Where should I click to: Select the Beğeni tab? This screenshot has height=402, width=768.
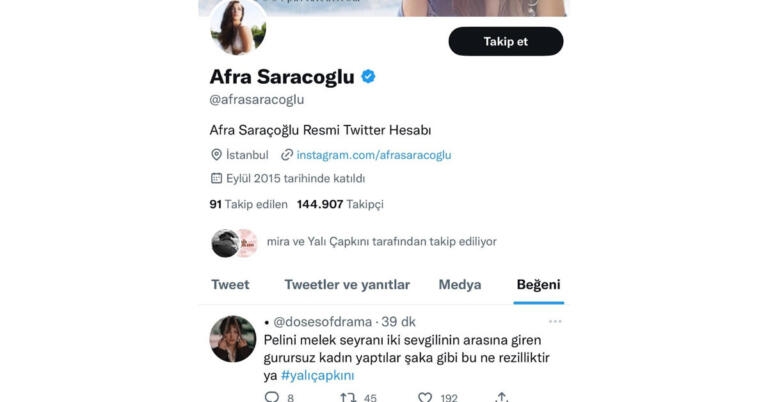[x=538, y=285]
